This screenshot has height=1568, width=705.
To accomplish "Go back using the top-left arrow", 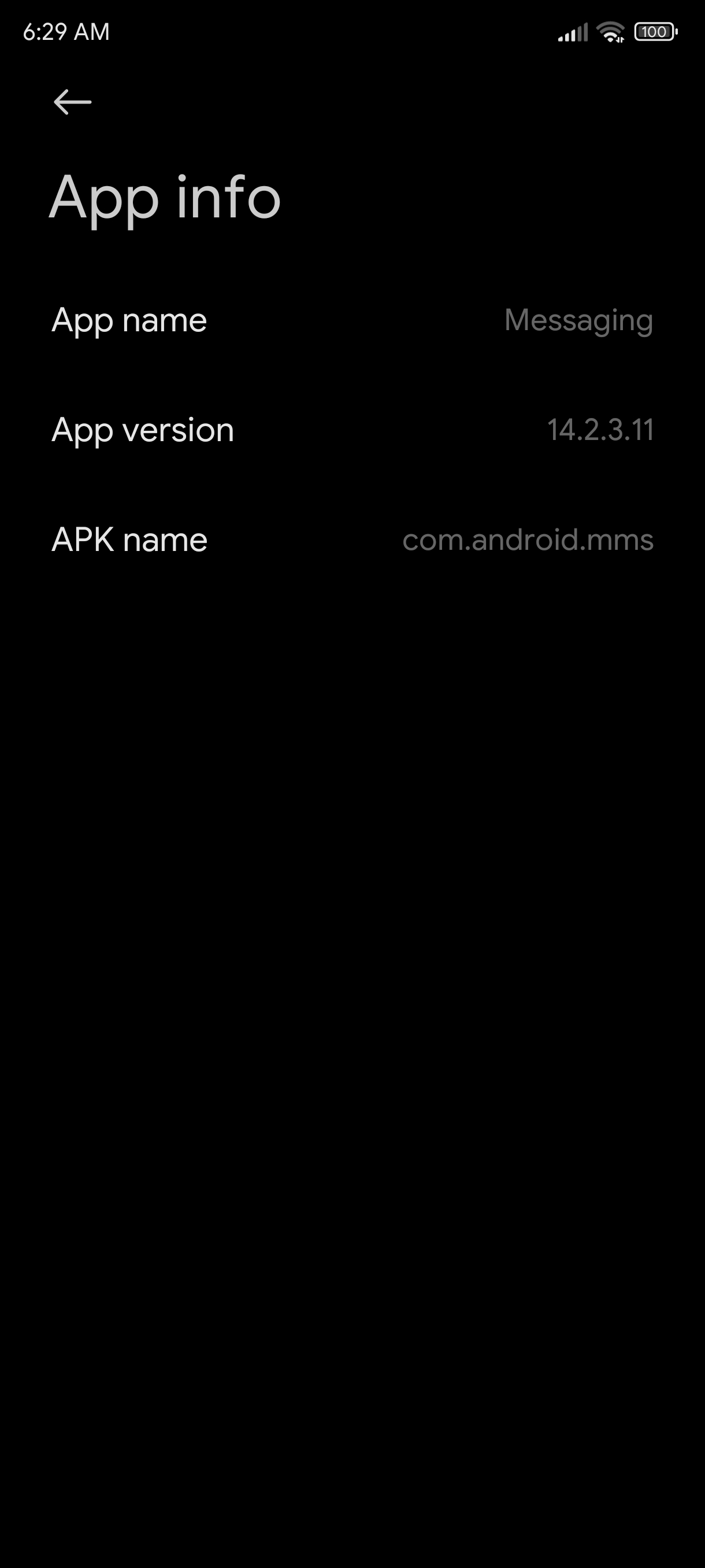I will point(72,102).
